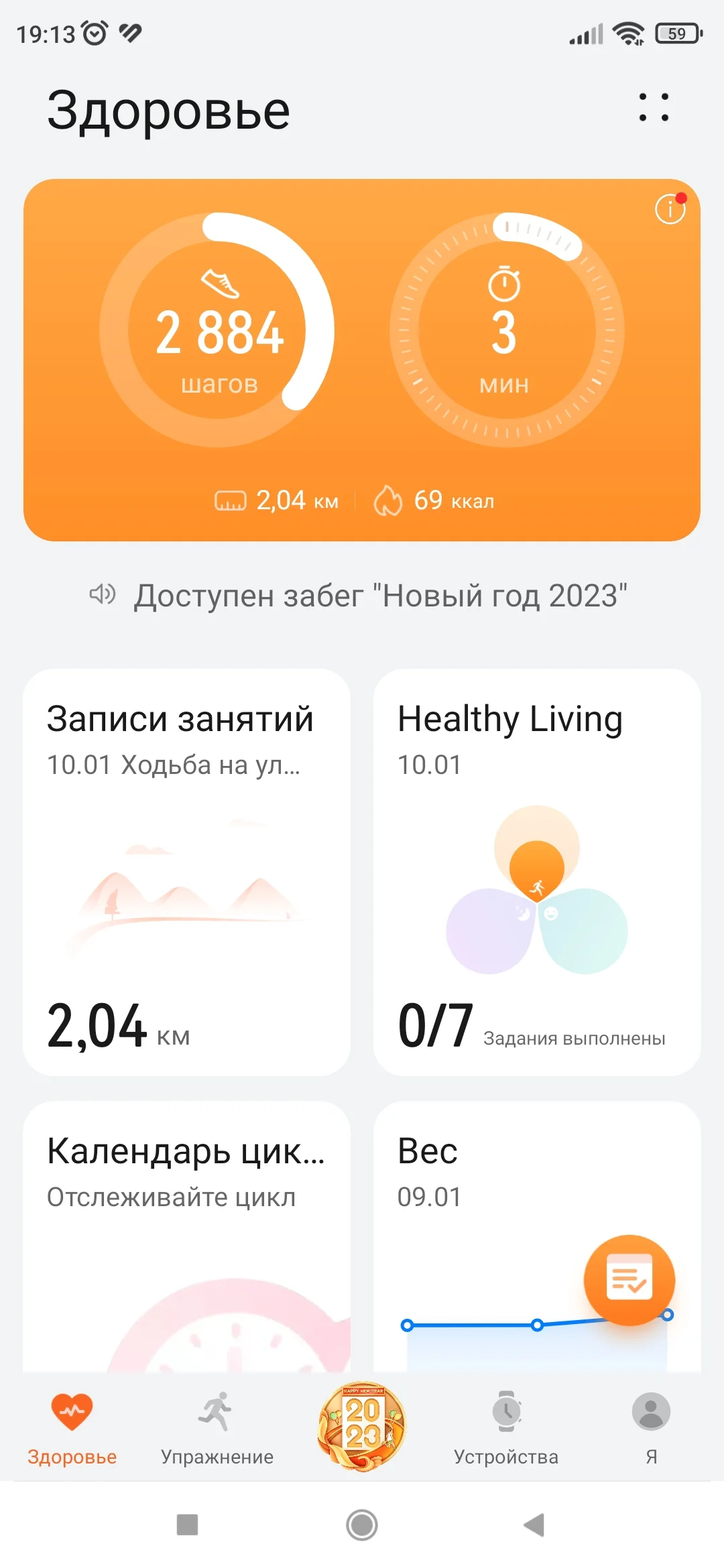Switch to the Устройства tab

coord(506,1427)
